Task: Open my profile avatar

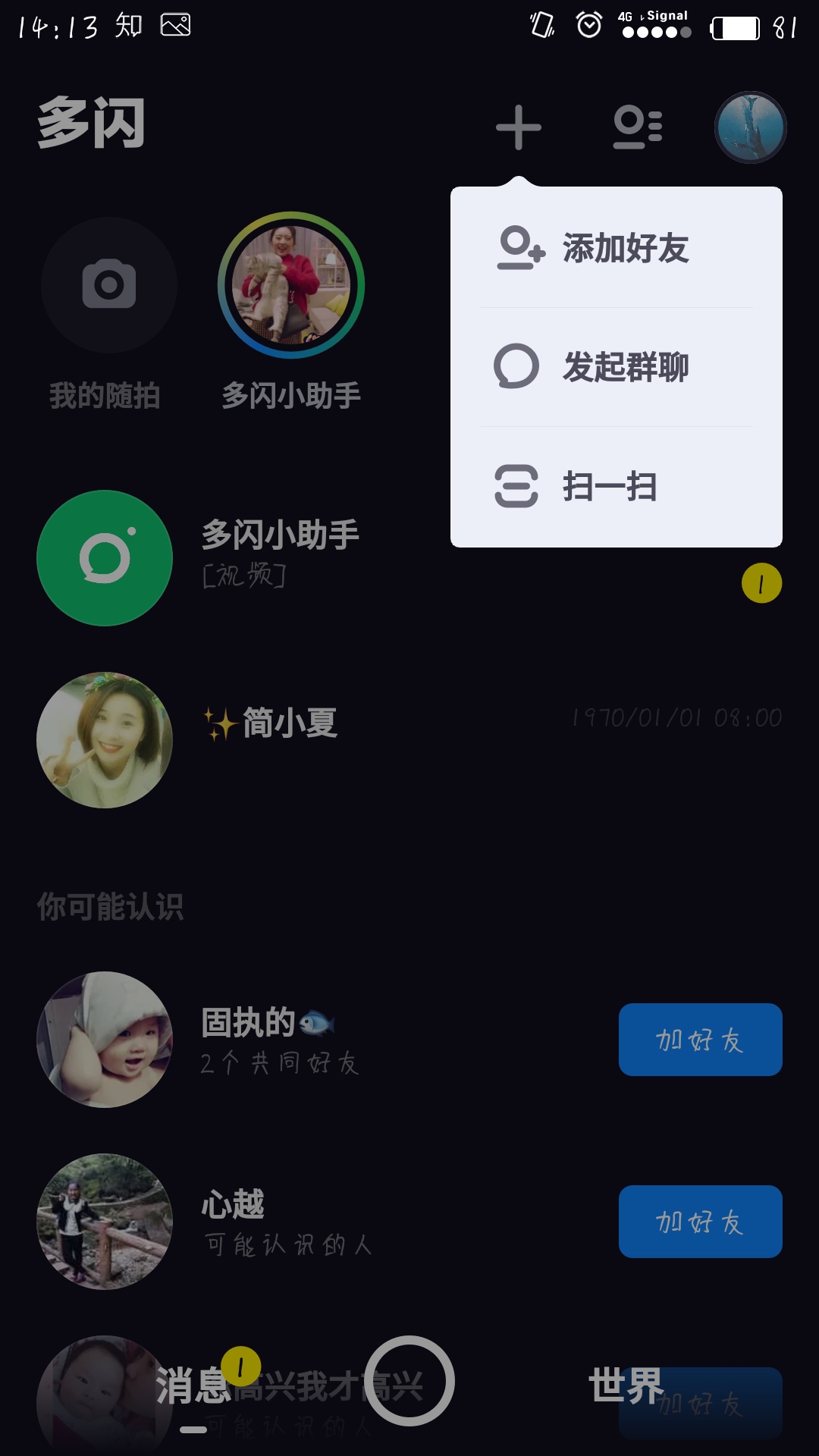Action: [x=750, y=127]
